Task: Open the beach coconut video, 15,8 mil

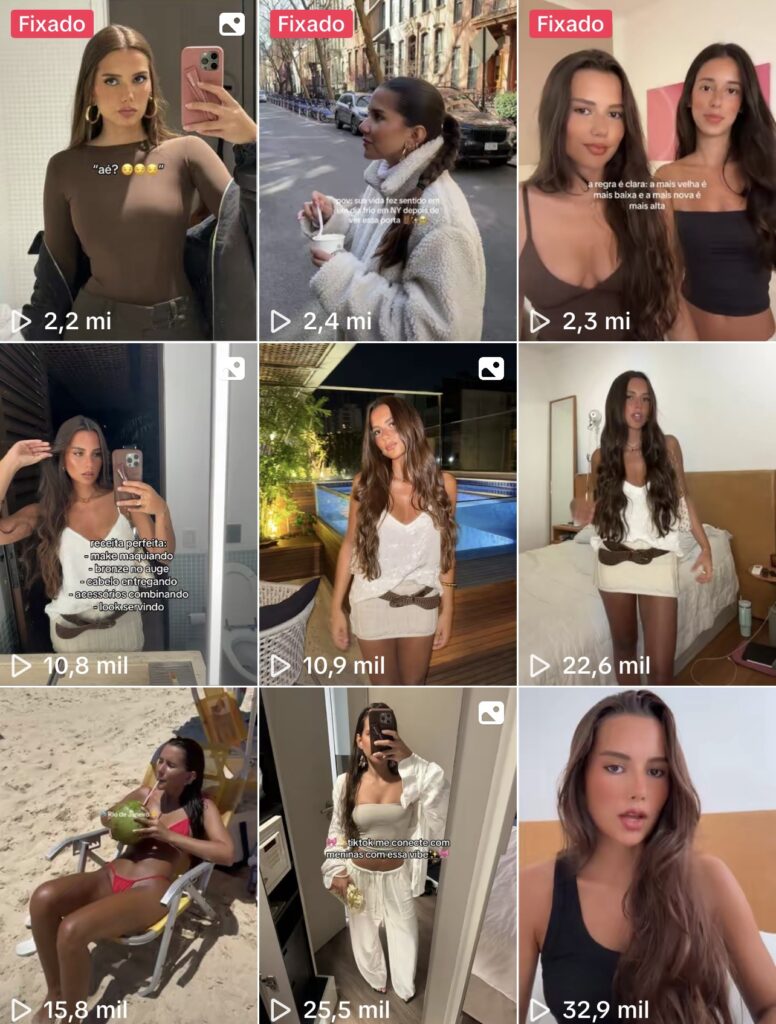Action: (x=128, y=855)
